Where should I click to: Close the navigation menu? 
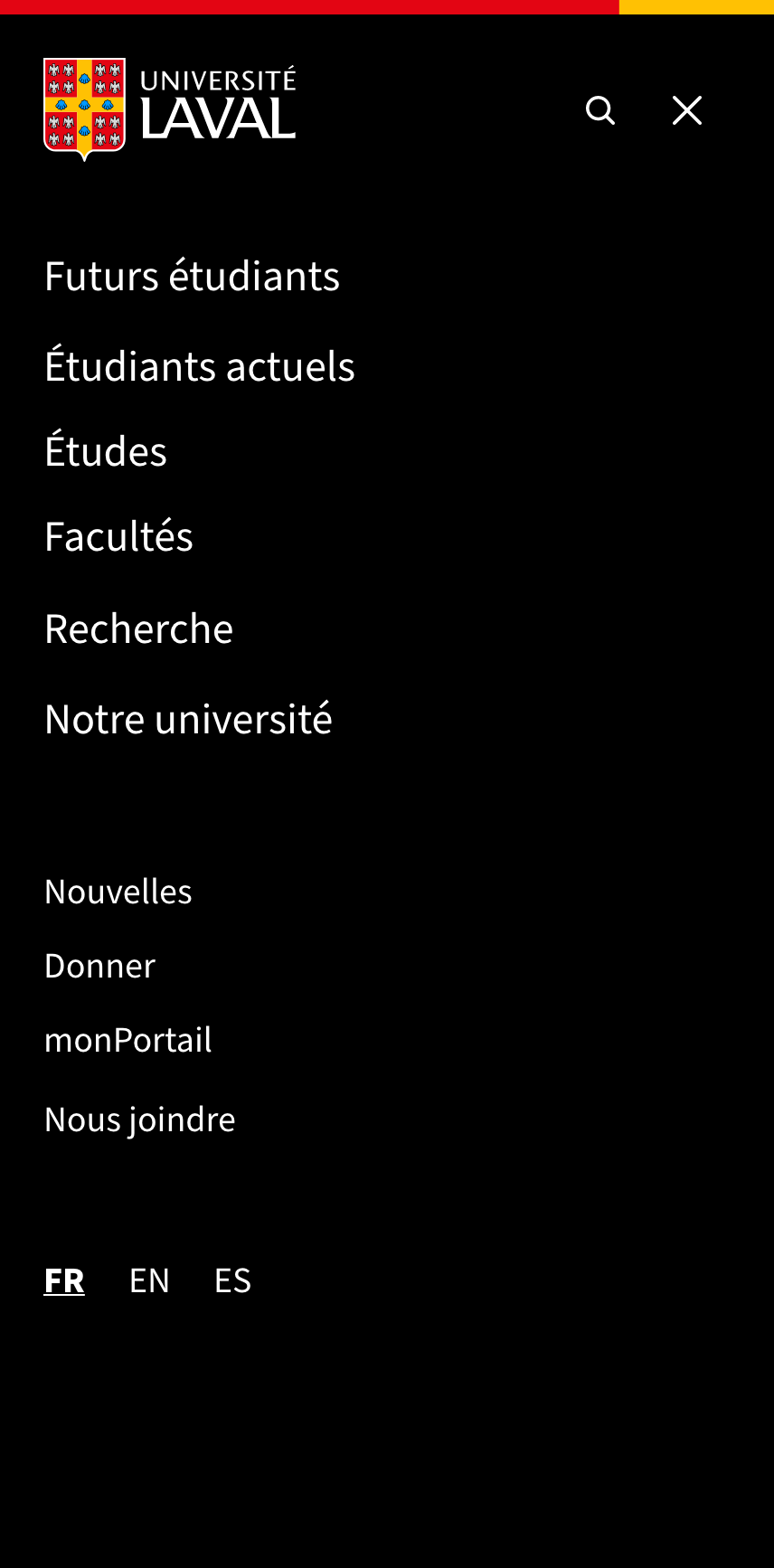pos(687,110)
